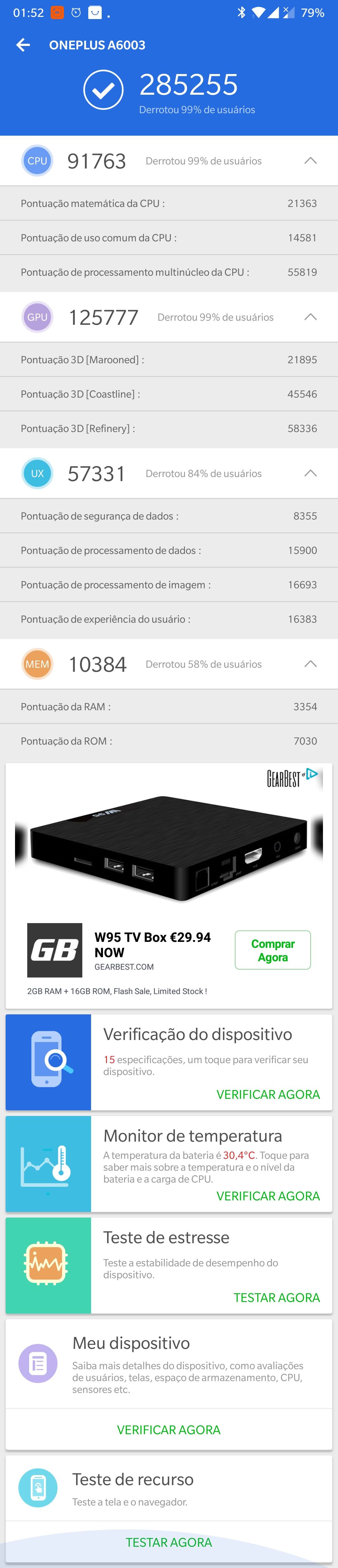Tap VERIFICAR AGORA under Meu dispositivo
This screenshot has width=338, height=1568.
point(169,1430)
